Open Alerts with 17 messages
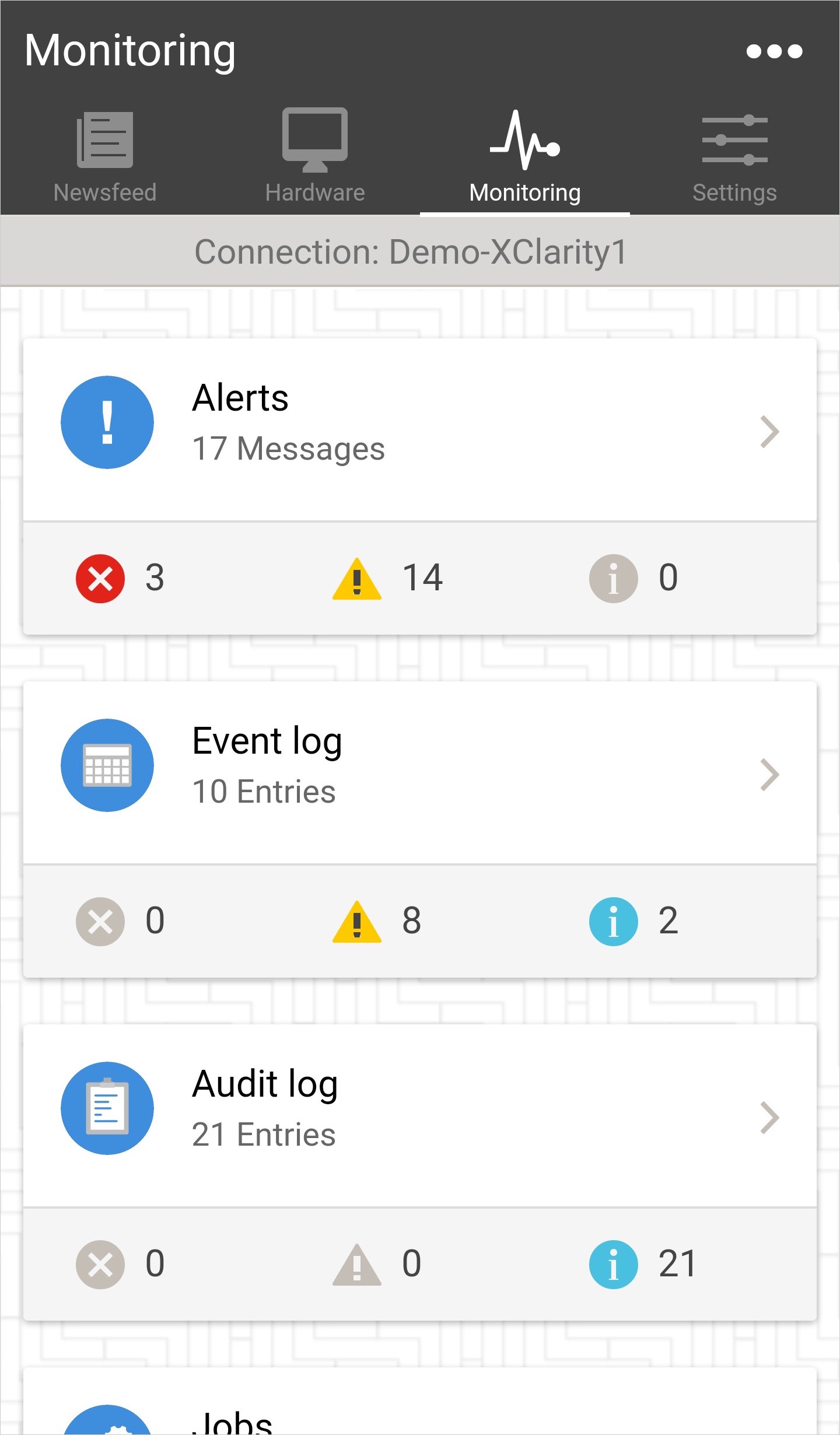Viewport: 840px width, 1435px height. (420, 430)
